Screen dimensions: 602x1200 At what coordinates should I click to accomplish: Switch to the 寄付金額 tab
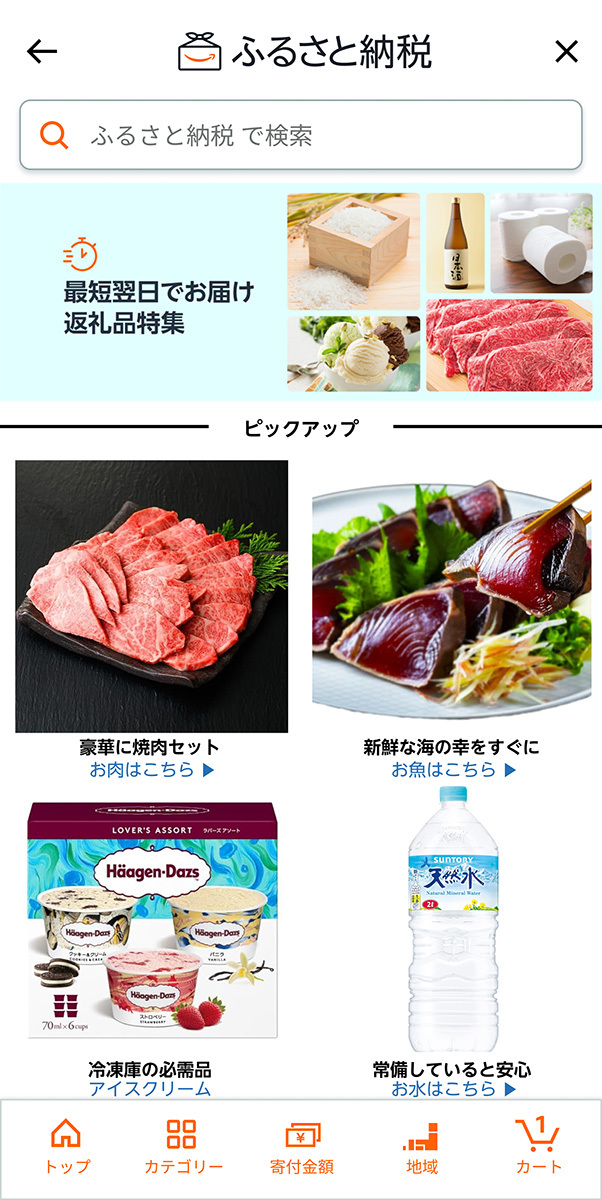click(301, 1147)
